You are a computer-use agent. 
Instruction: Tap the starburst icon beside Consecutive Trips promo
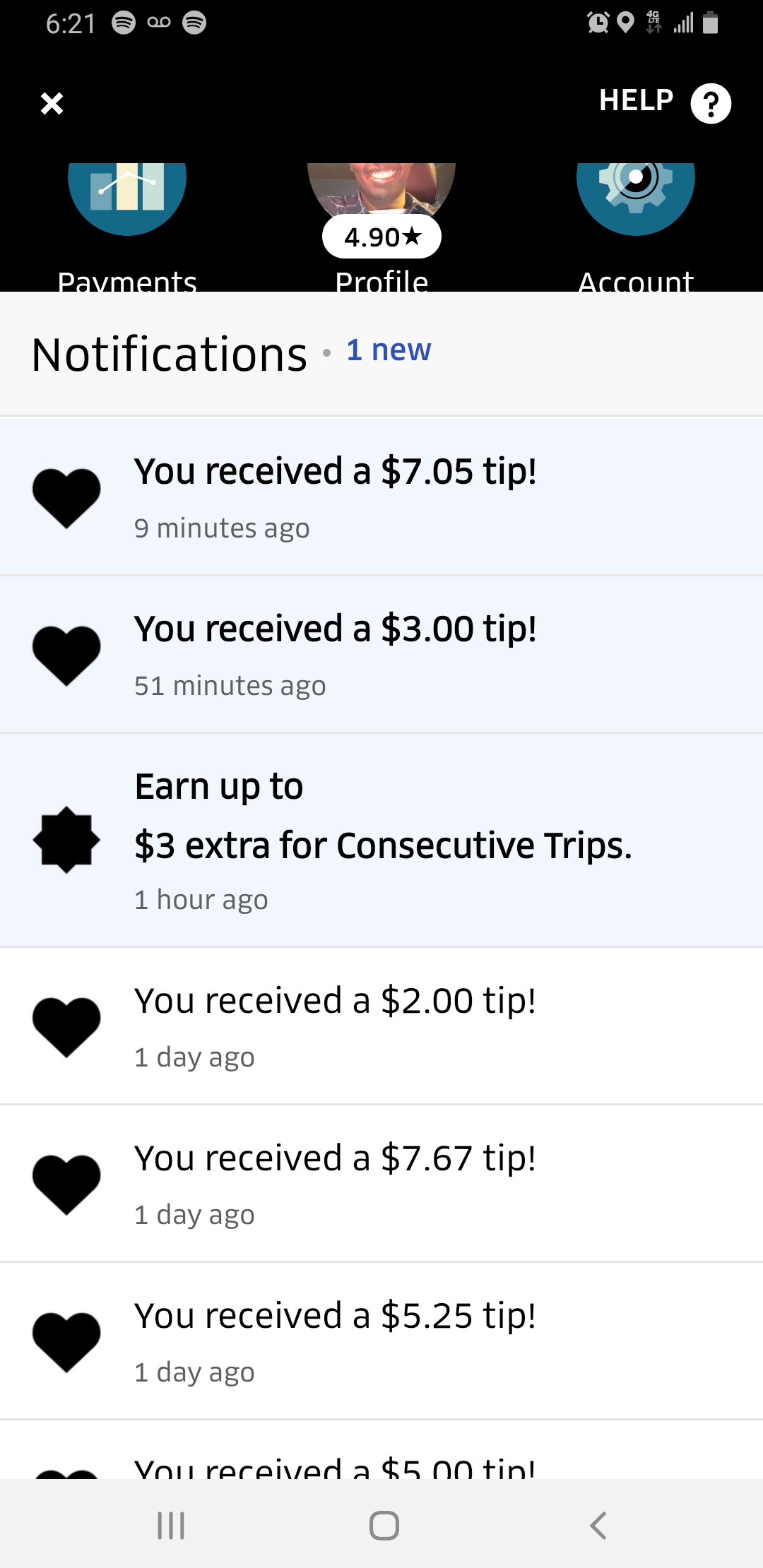click(66, 841)
